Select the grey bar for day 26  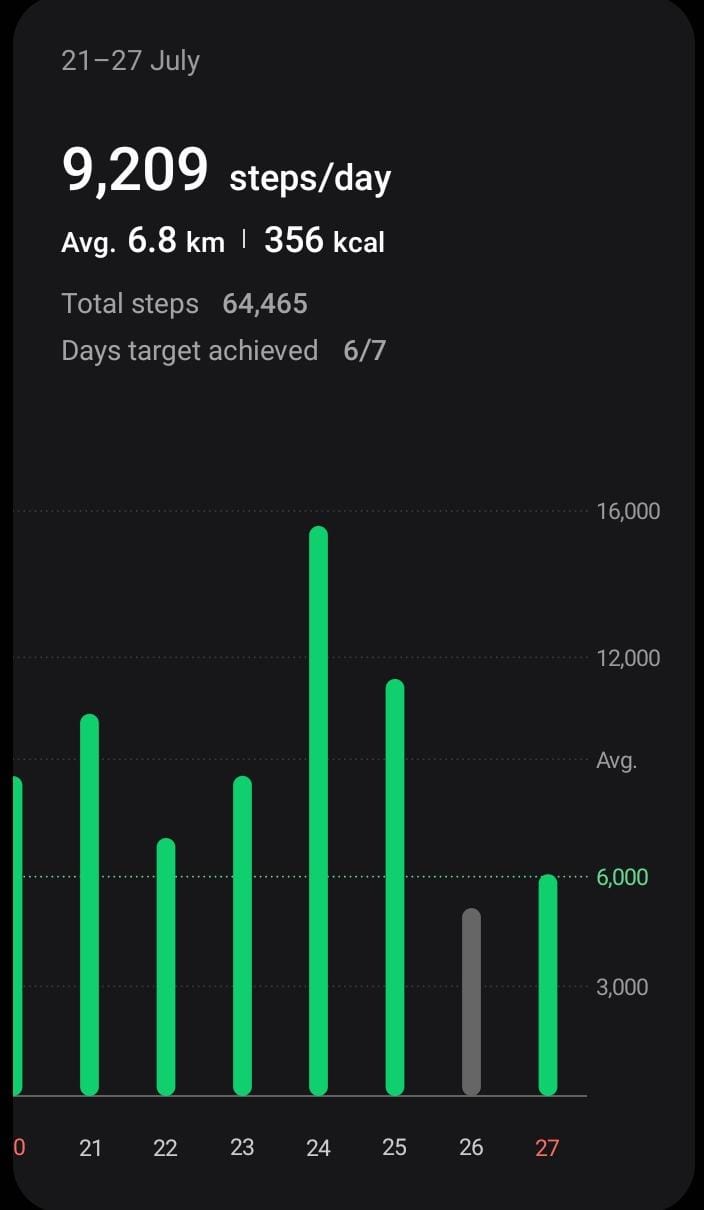(x=471, y=1002)
